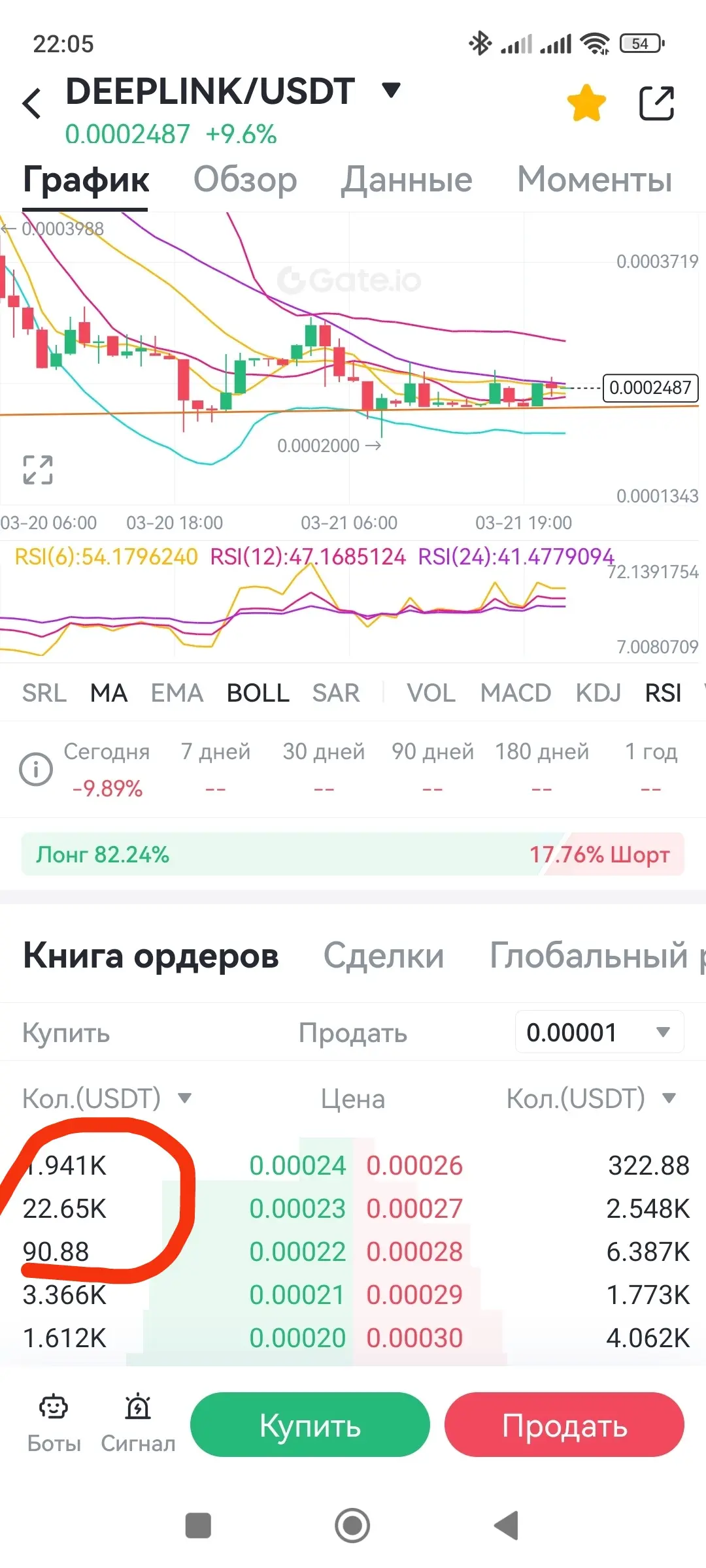Viewport: 706px width, 1568px height.
Task: Select the KDJ sub-indicator
Action: click(x=598, y=693)
